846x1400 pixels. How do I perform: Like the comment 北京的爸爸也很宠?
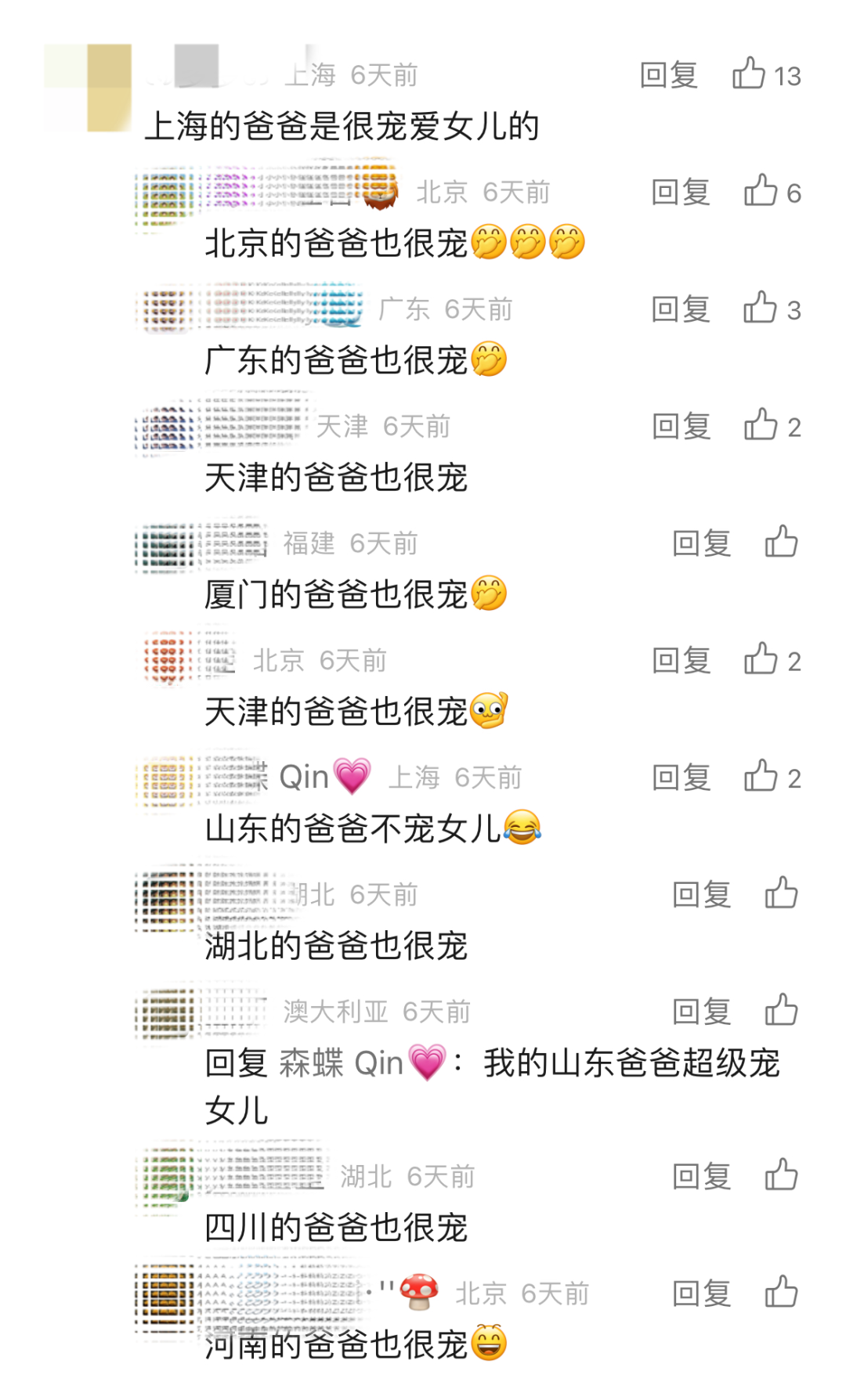761,191
